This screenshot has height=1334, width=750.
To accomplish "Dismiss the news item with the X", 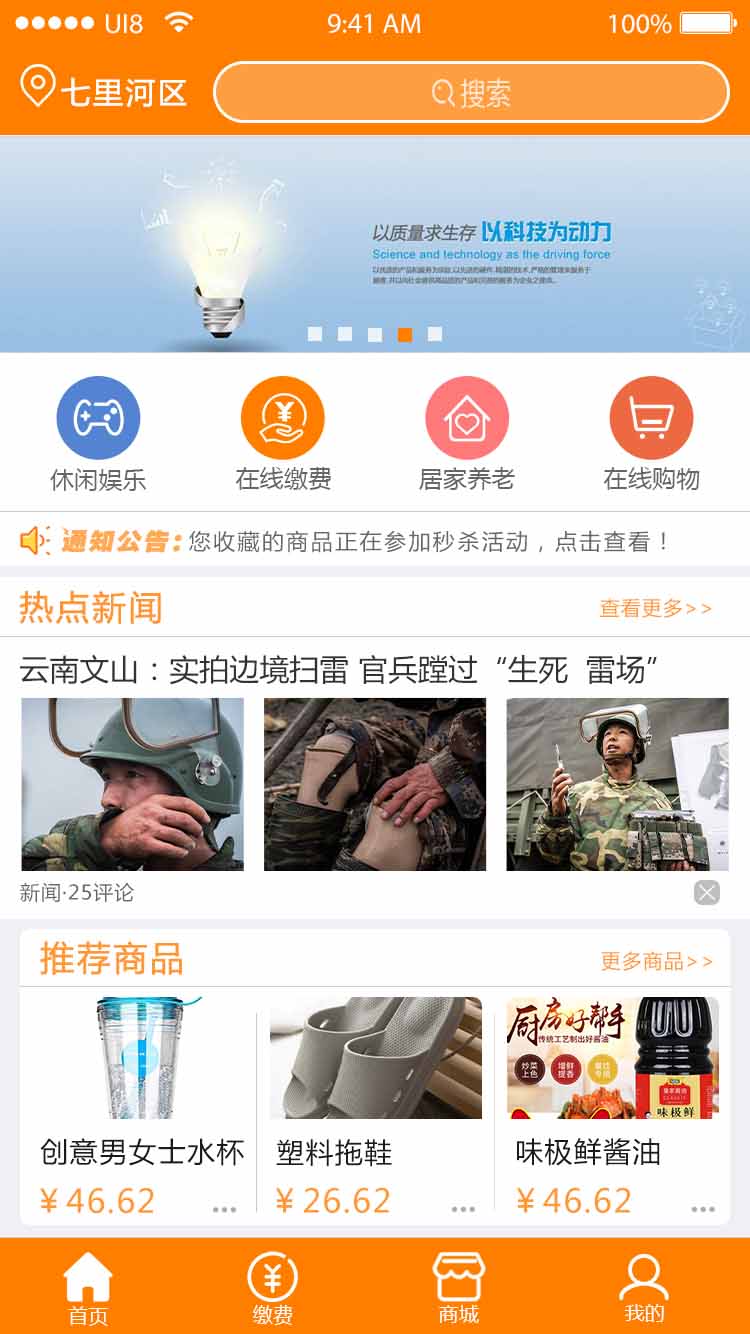I will 707,892.
